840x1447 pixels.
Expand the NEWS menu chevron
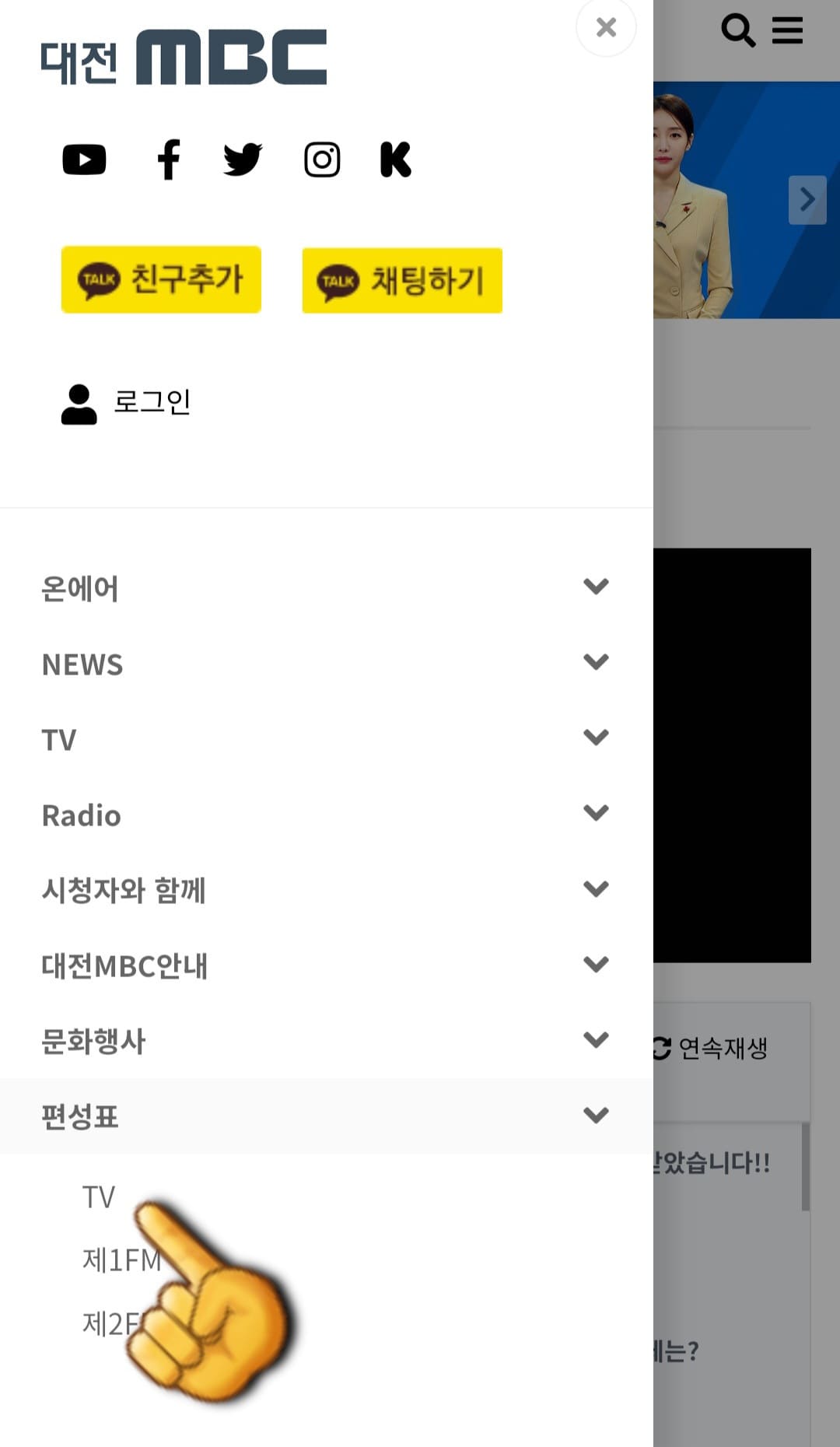(x=597, y=662)
